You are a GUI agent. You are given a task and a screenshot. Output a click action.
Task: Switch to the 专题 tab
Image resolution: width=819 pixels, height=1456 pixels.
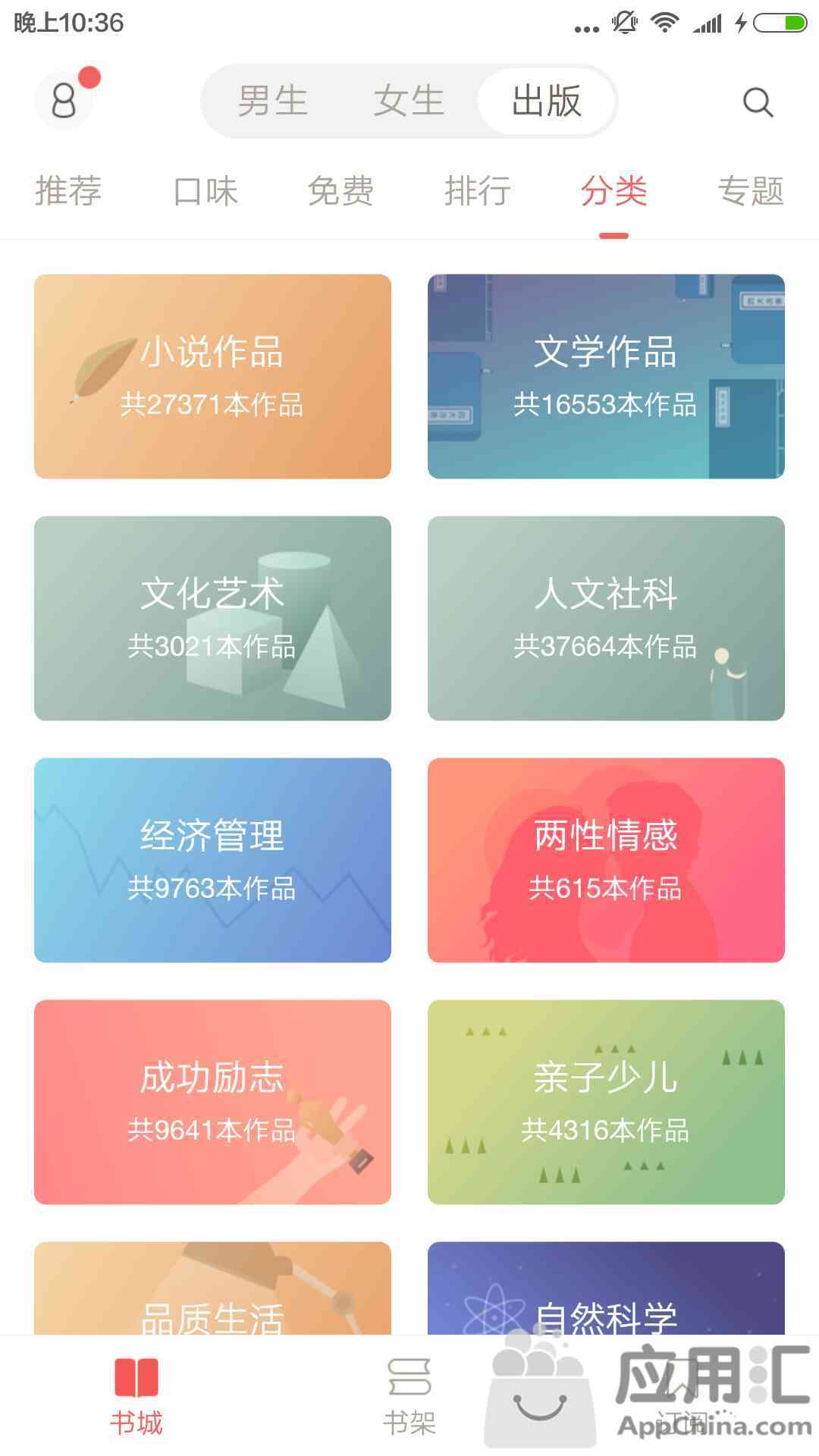click(x=751, y=190)
